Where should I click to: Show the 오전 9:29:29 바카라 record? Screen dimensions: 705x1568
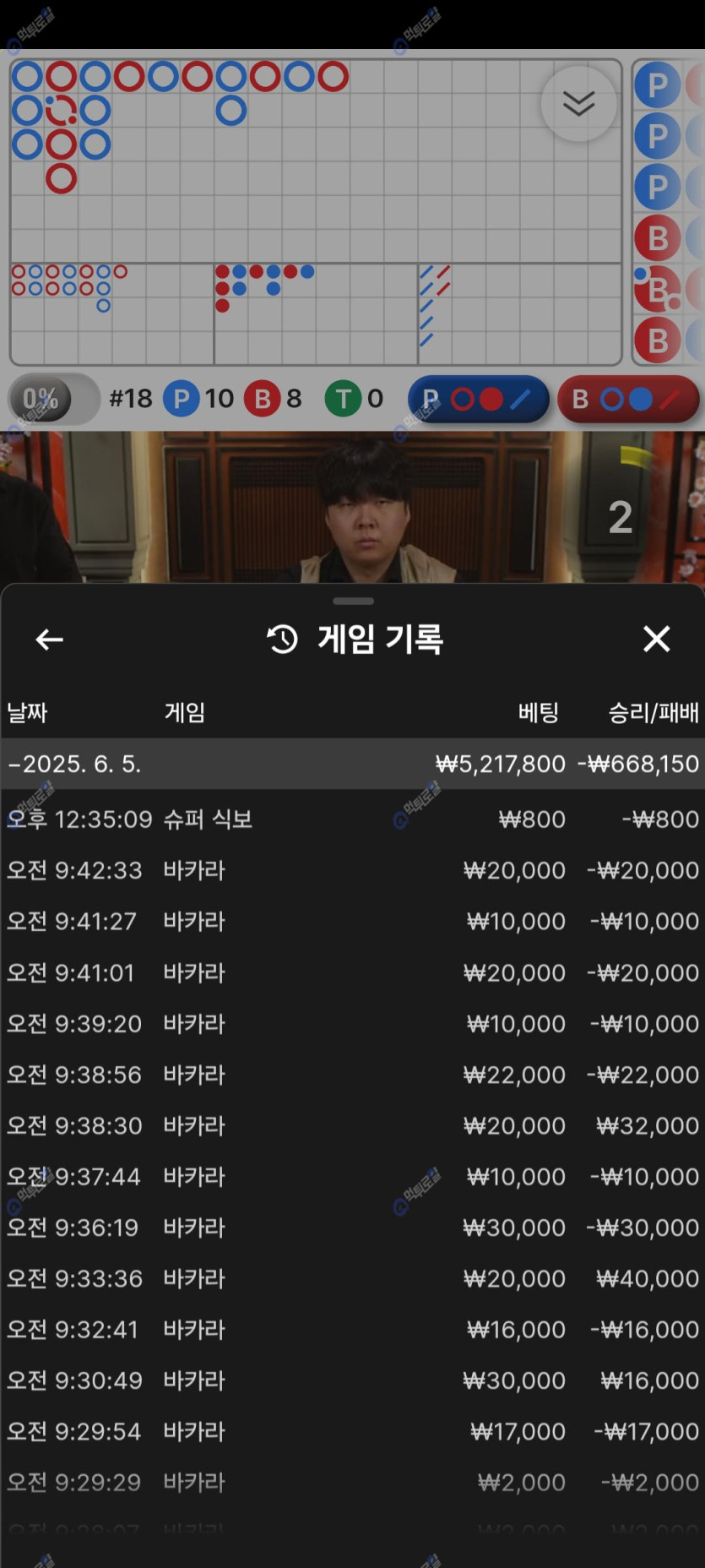352,1482
